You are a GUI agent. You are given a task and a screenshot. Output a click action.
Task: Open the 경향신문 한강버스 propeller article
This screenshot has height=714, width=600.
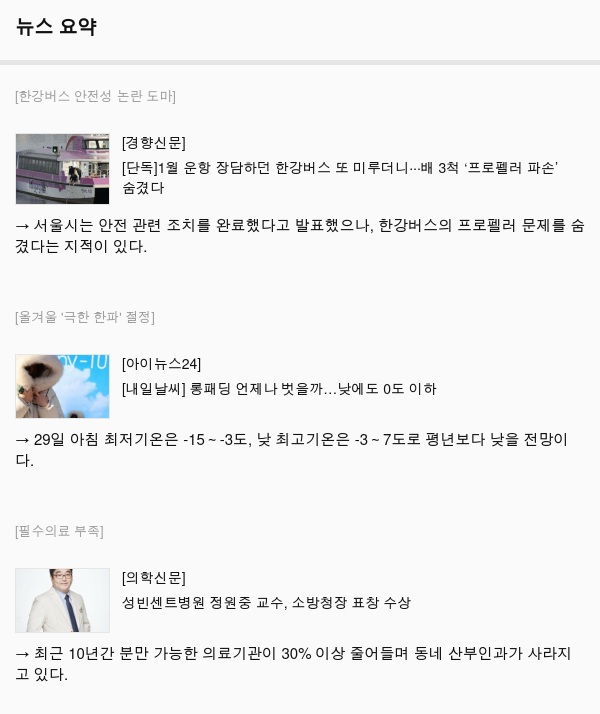tap(338, 168)
